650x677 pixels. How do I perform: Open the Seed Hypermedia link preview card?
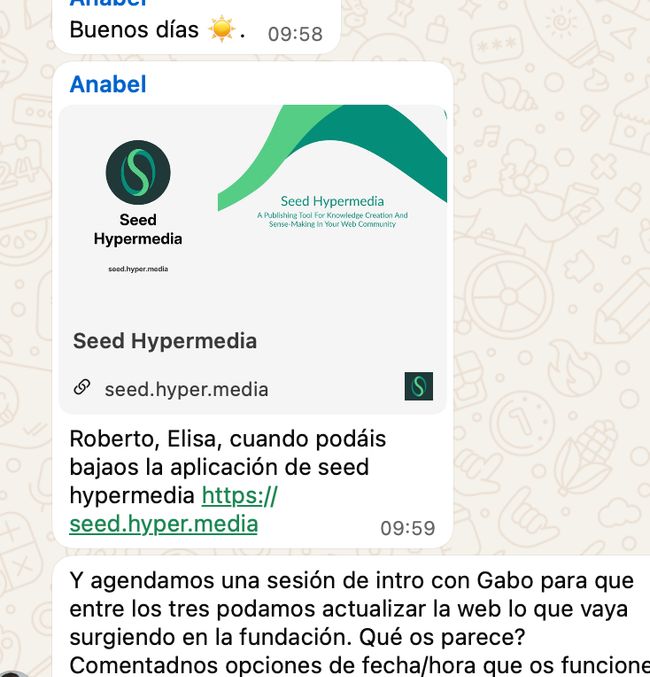pos(252,258)
